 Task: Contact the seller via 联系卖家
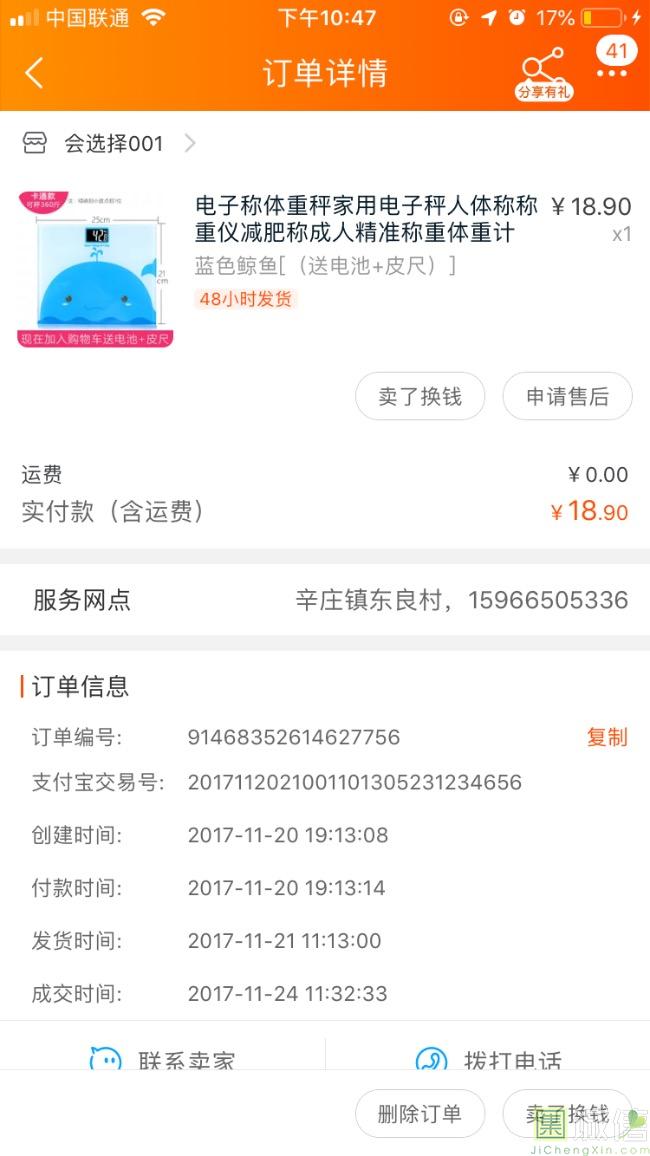163,1058
